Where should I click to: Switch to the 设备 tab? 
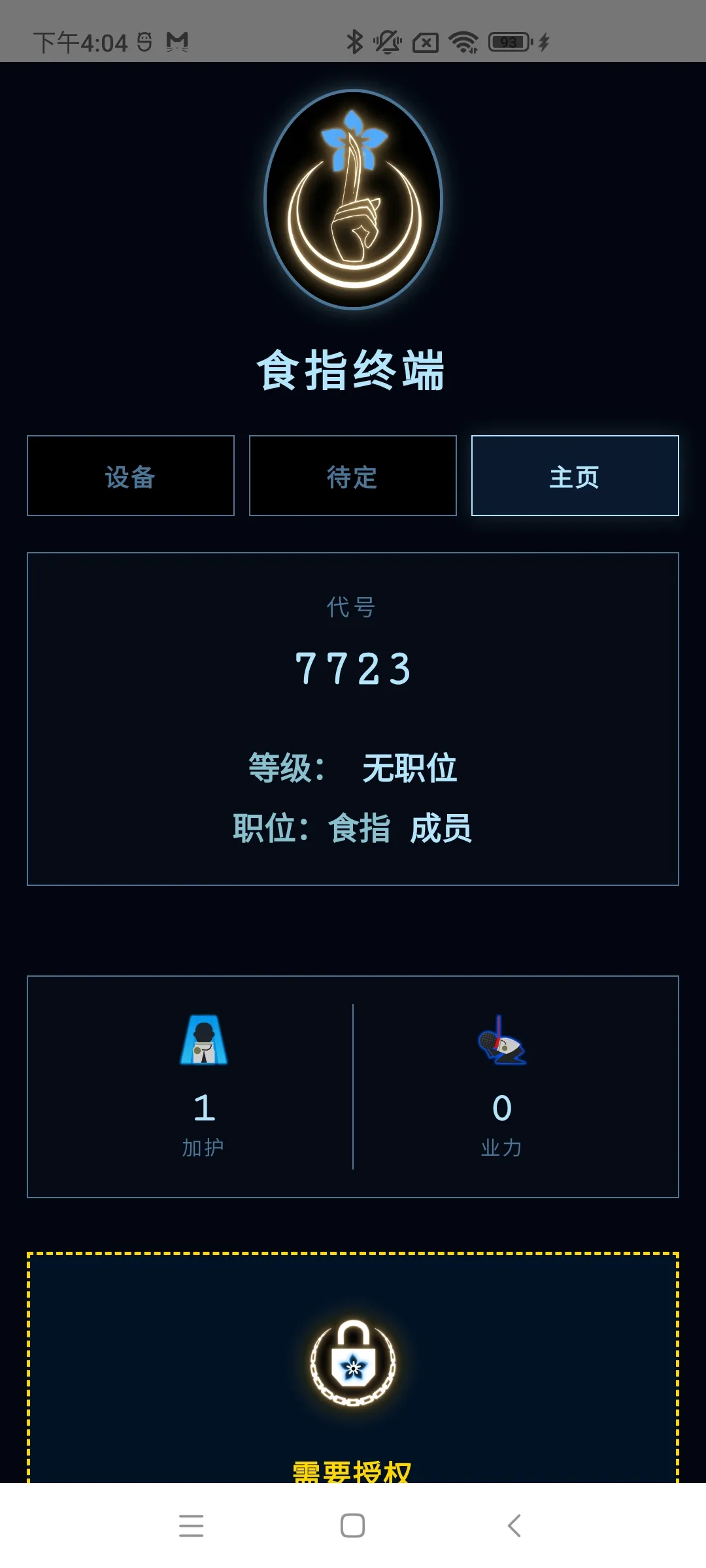tap(129, 475)
